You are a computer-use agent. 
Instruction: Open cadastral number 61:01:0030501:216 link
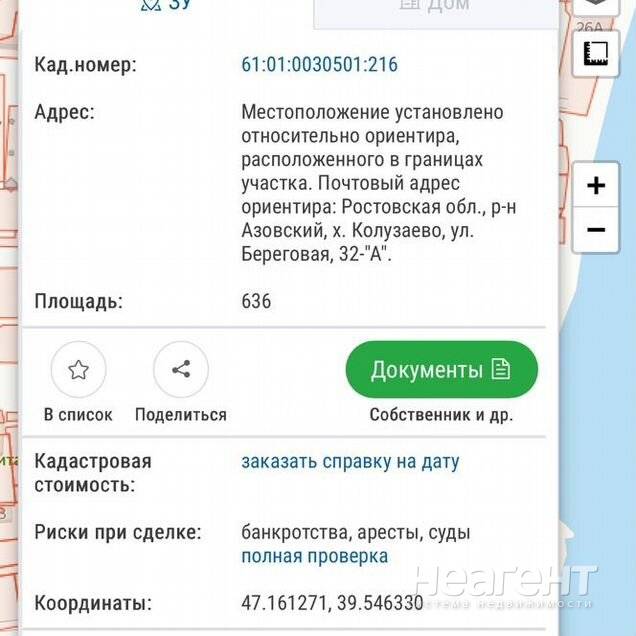(x=319, y=65)
